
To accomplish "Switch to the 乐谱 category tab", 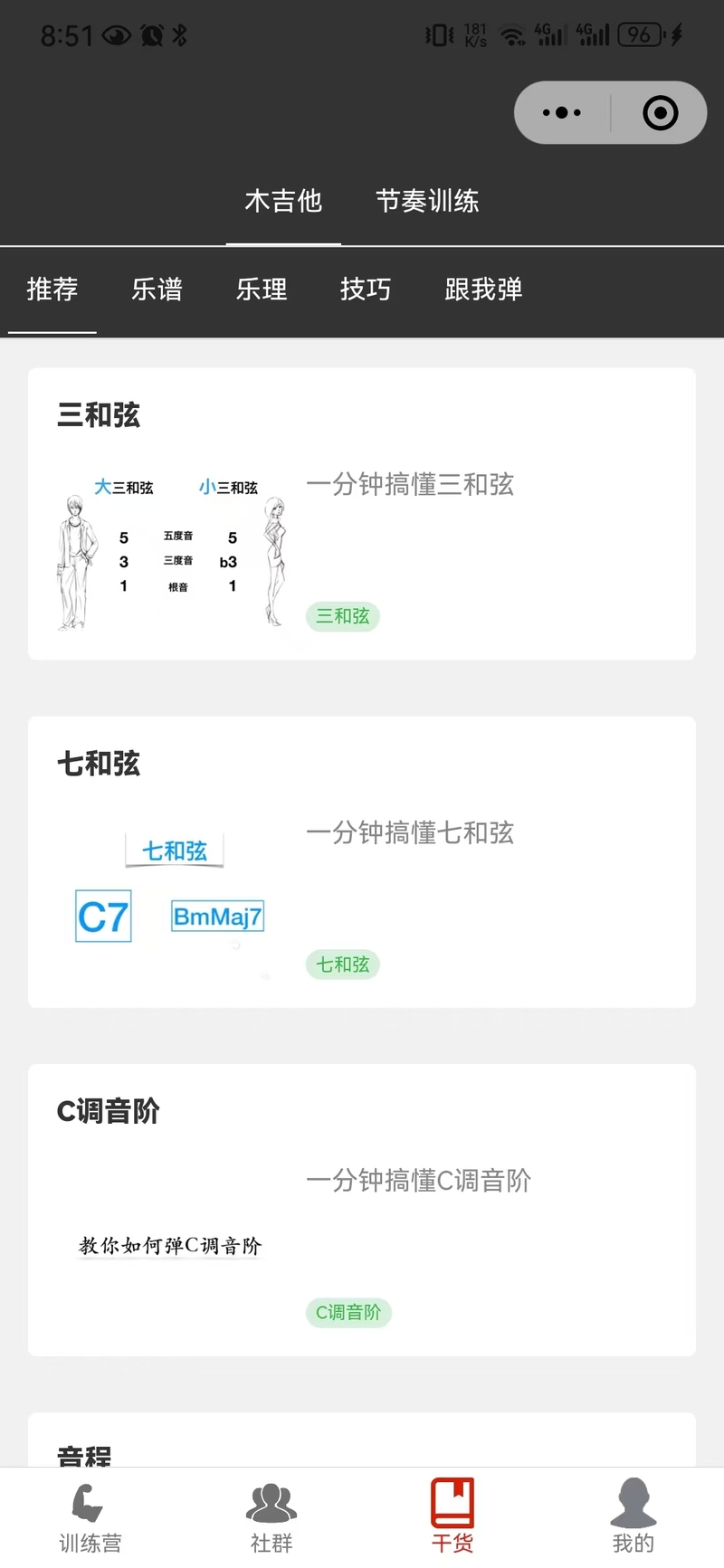I will [157, 290].
